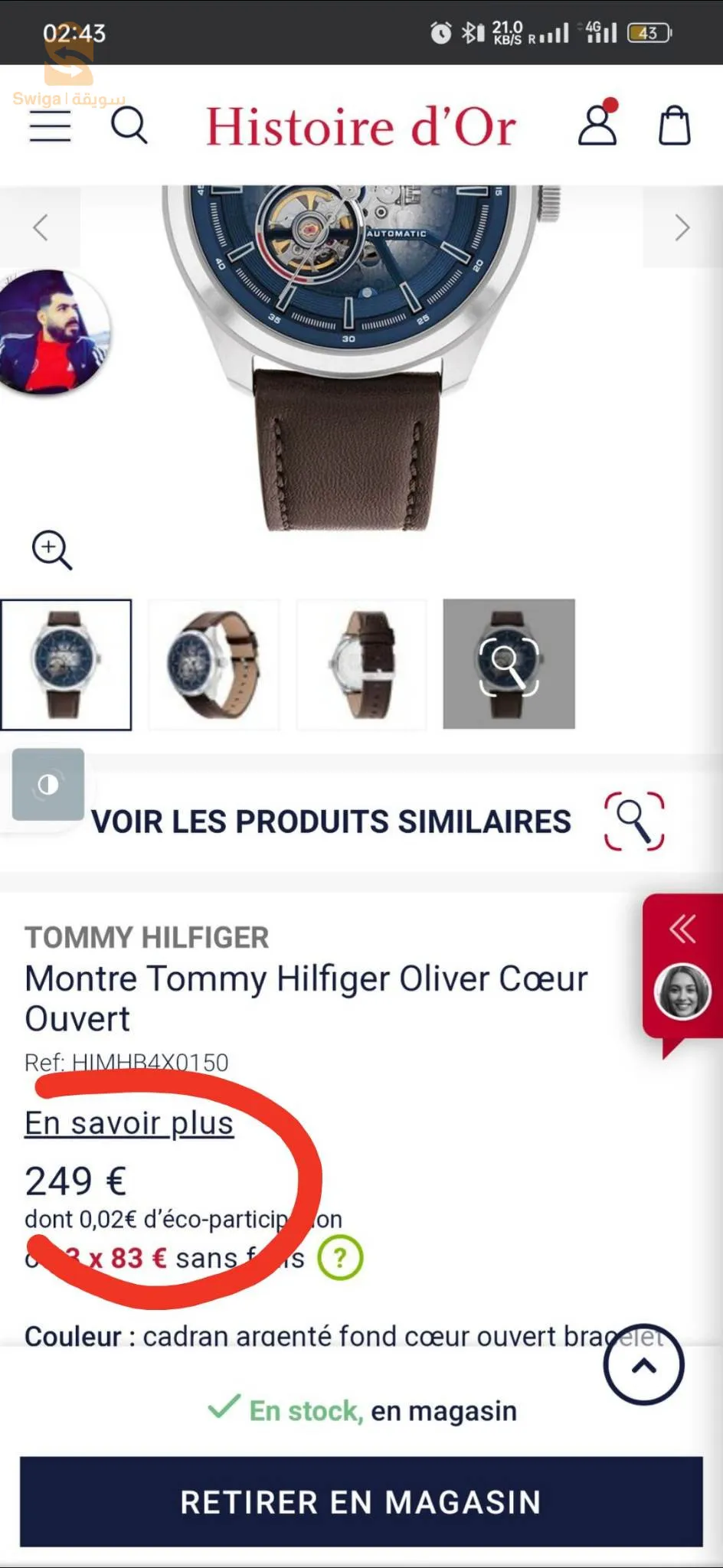Open the fourth thumbnail with the visual search overlay

(509, 664)
